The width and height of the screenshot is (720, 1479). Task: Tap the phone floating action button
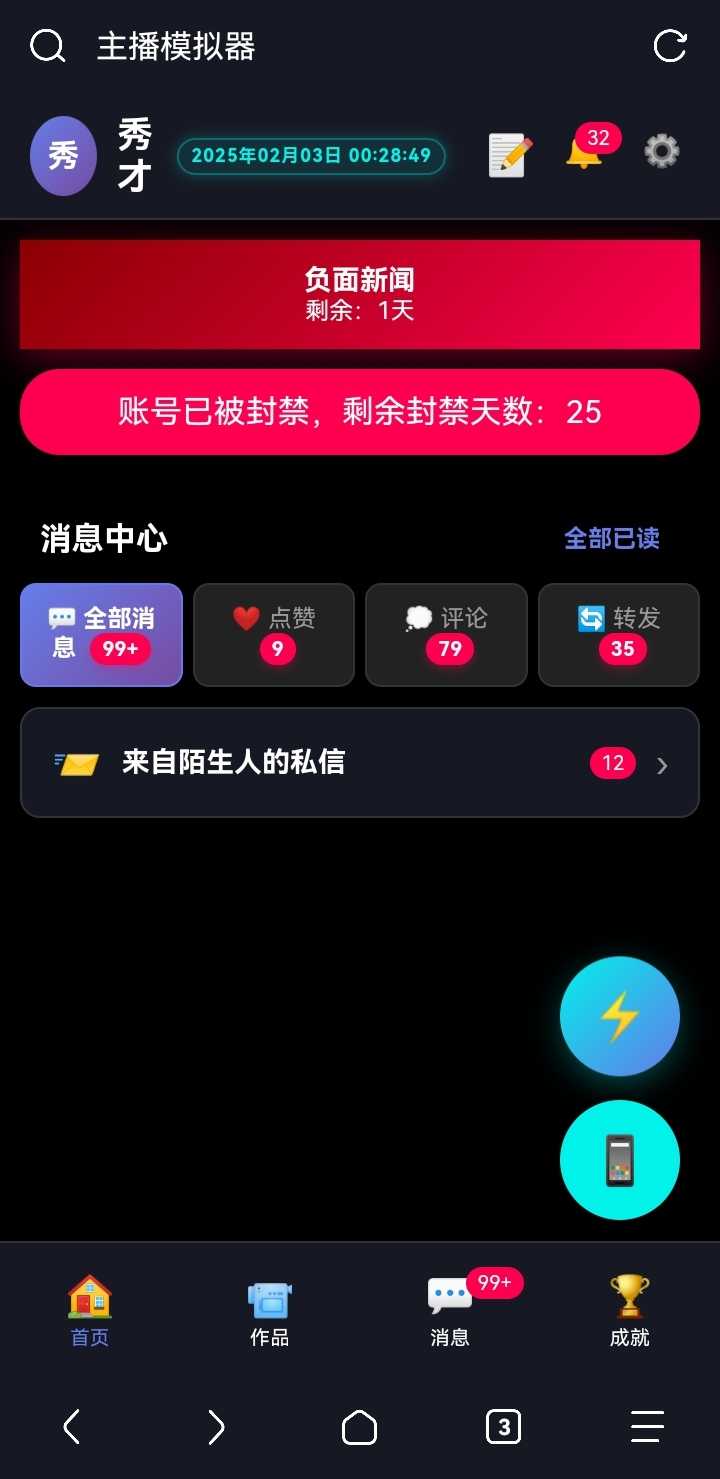[619, 1160]
